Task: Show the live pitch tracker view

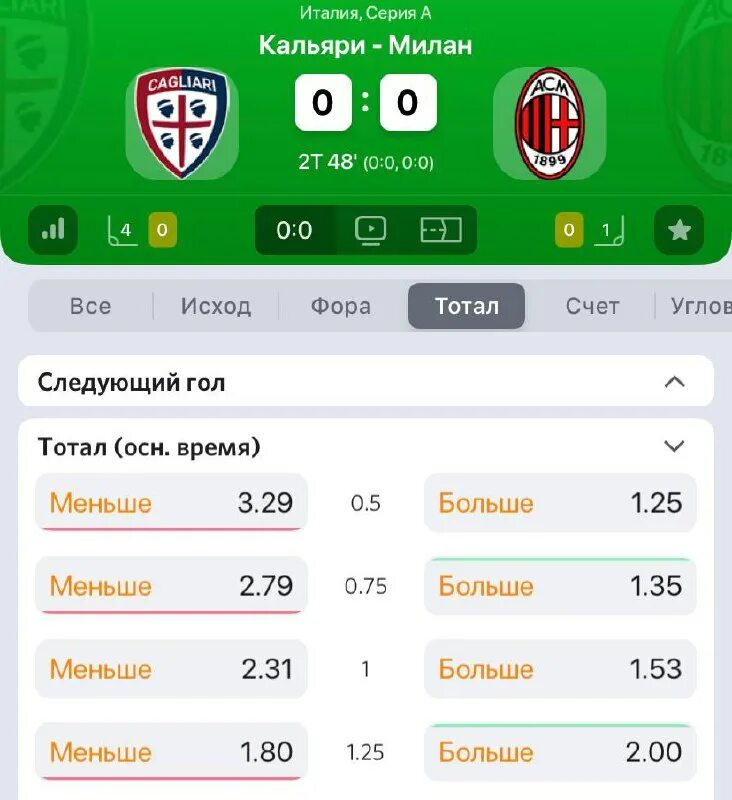Action: pyautogui.click(x=440, y=231)
